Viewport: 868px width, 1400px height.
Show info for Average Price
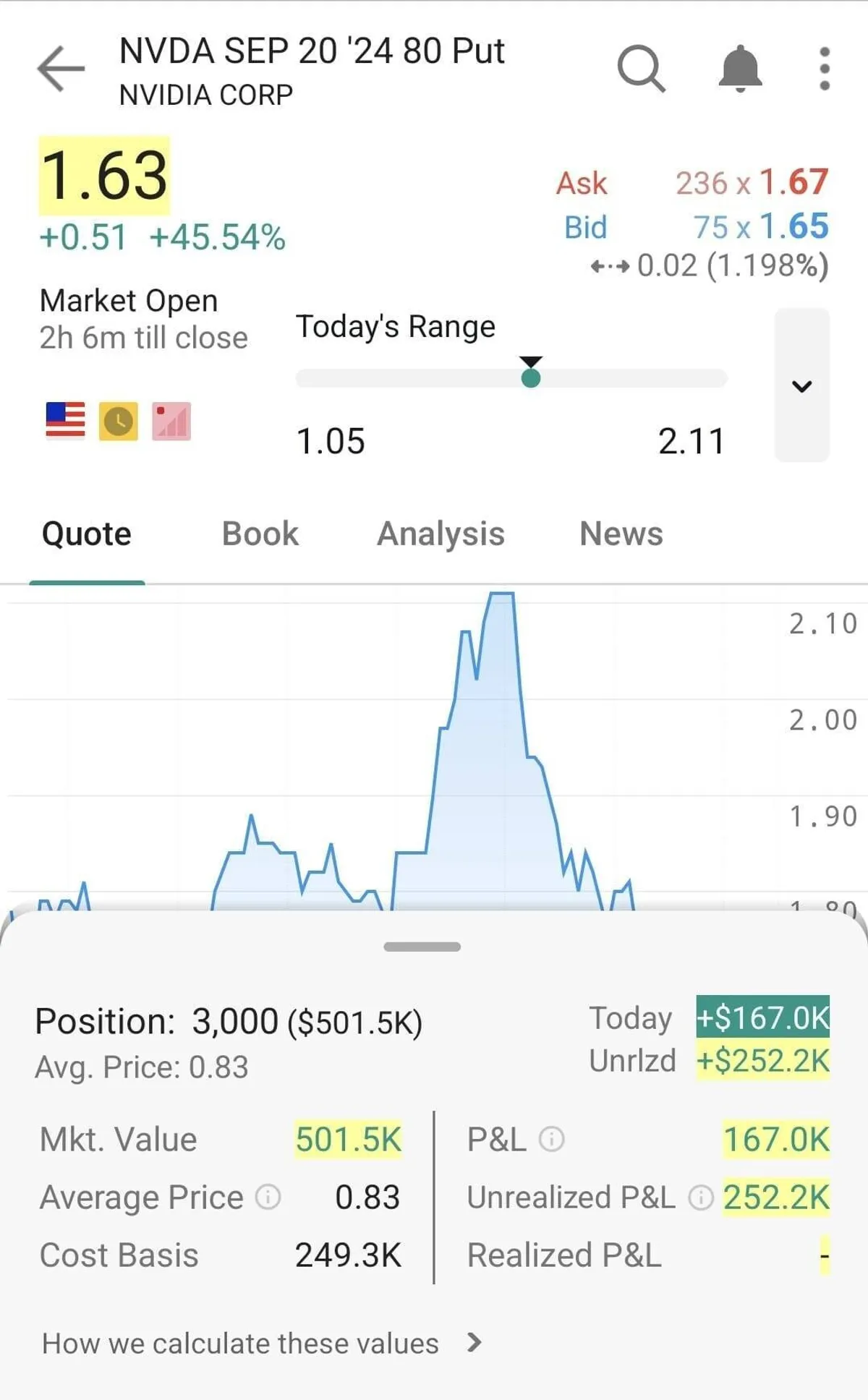[x=268, y=1198]
